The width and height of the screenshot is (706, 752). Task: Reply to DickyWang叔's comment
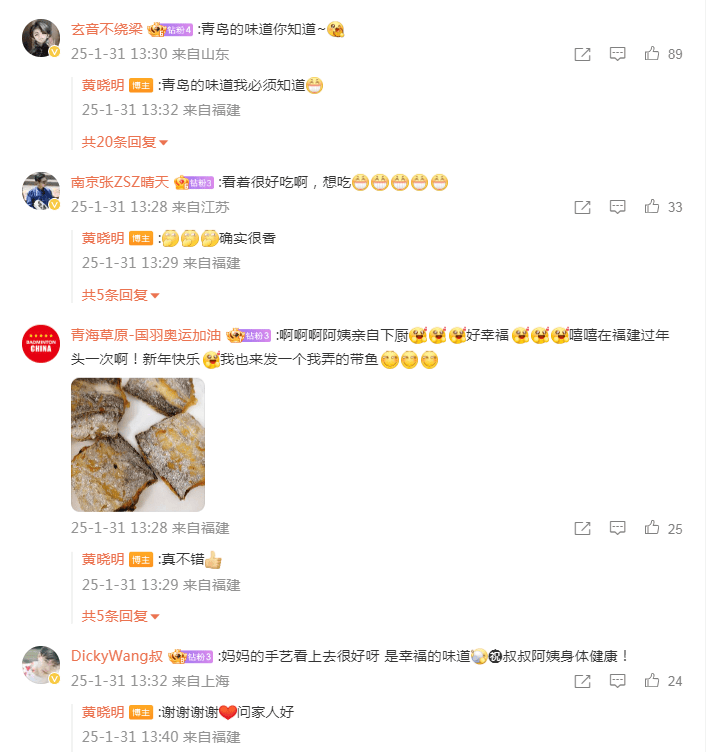click(618, 681)
